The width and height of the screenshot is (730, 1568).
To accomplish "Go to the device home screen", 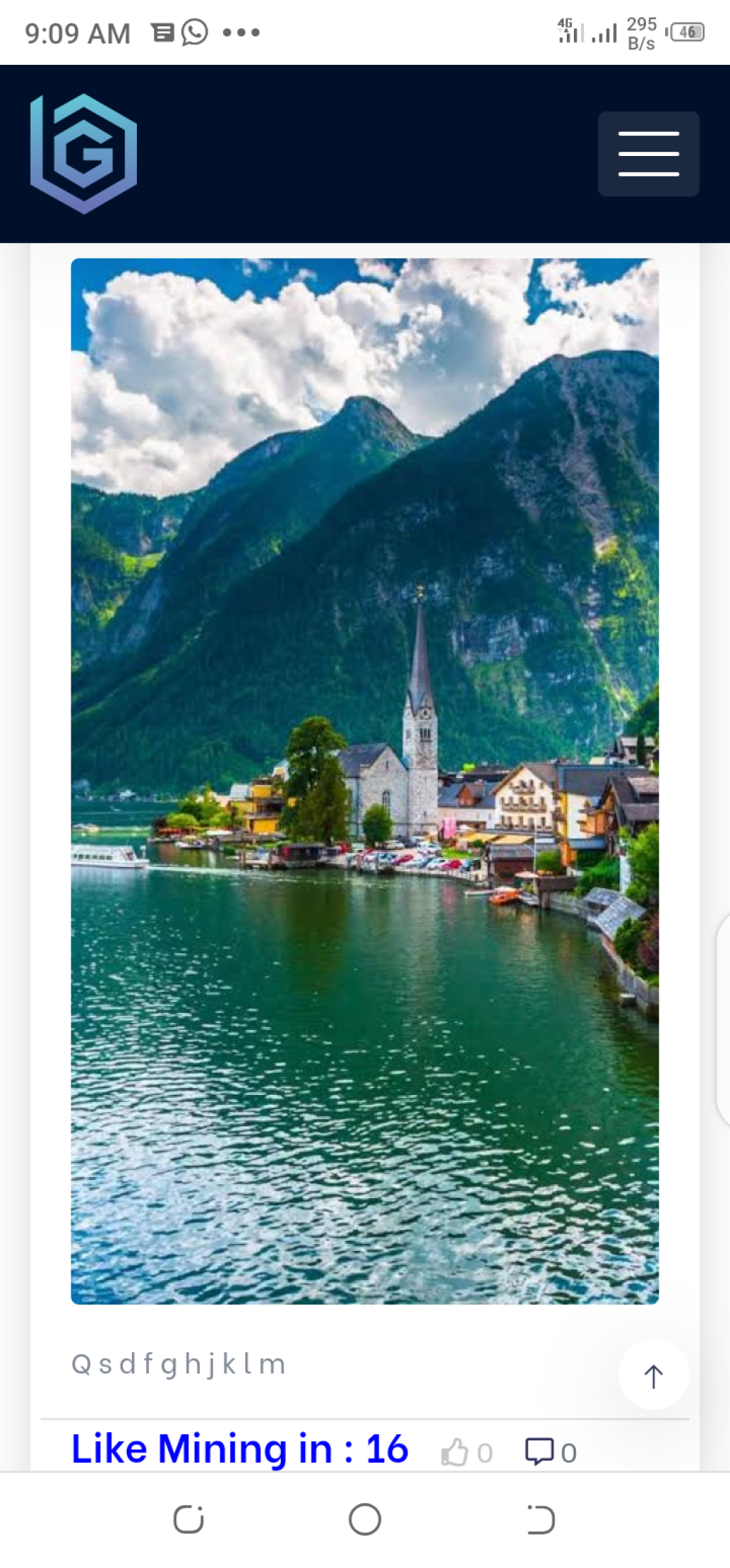I will point(364,1519).
